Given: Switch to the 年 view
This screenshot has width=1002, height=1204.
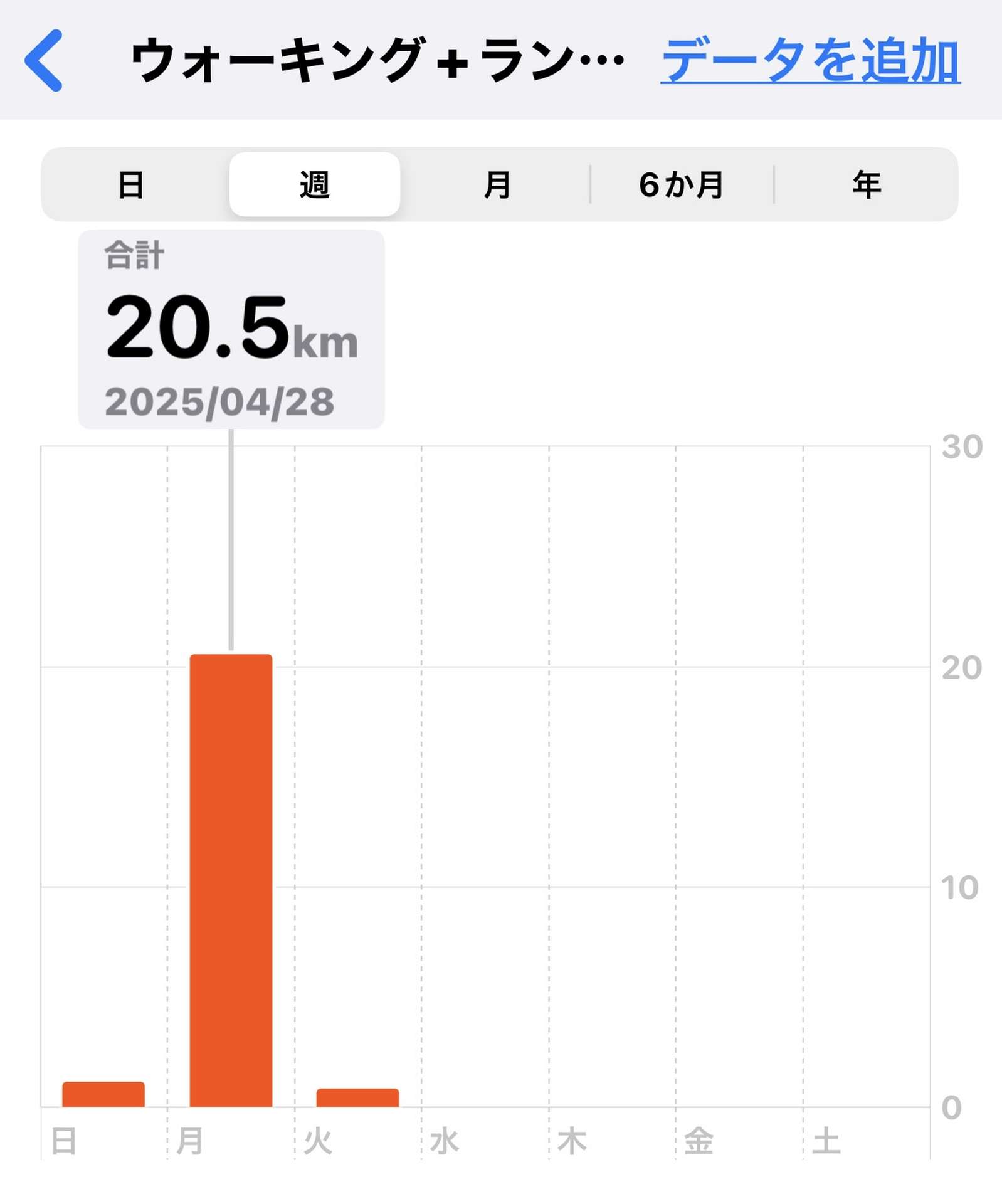Looking at the screenshot, I should click(867, 185).
